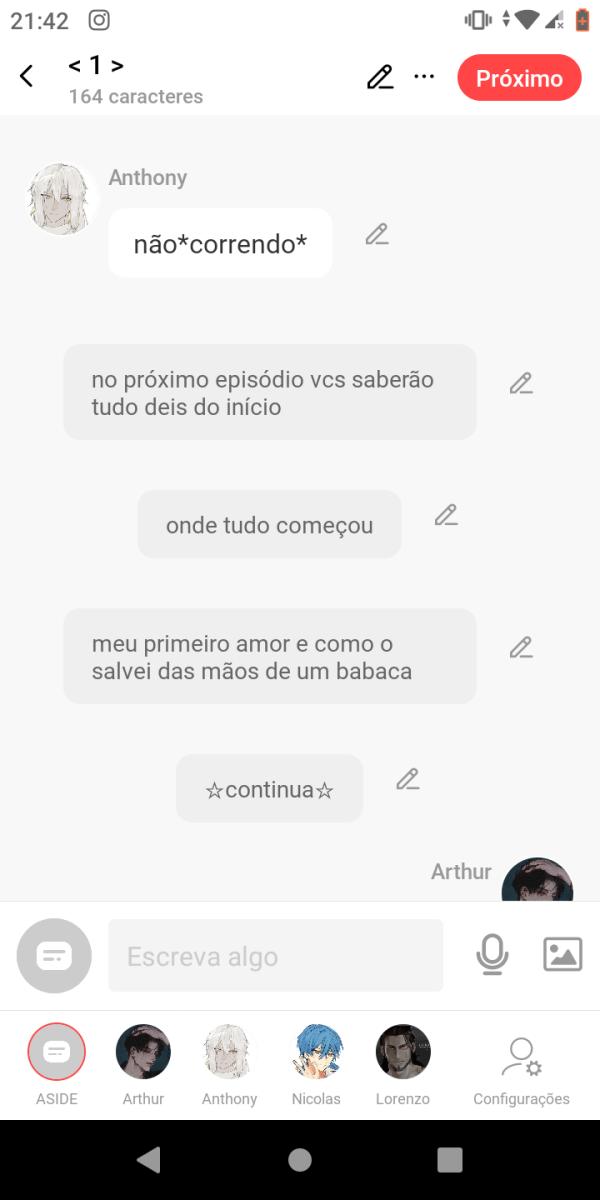The image size is (600, 1200).
Task: Switch speaker to Nicolas
Action: [x=316, y=1062]
